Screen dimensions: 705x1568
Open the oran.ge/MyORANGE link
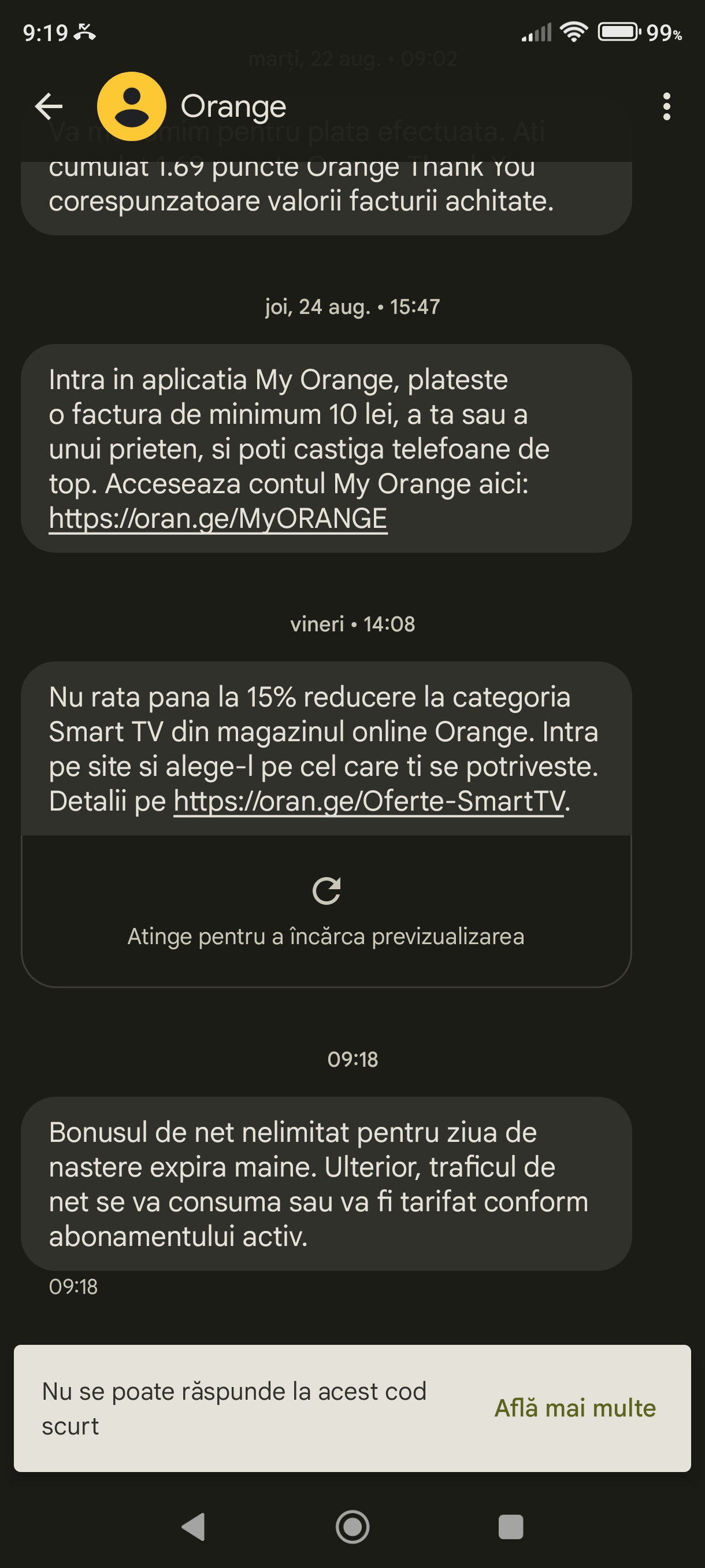click(x=218, y=519)
